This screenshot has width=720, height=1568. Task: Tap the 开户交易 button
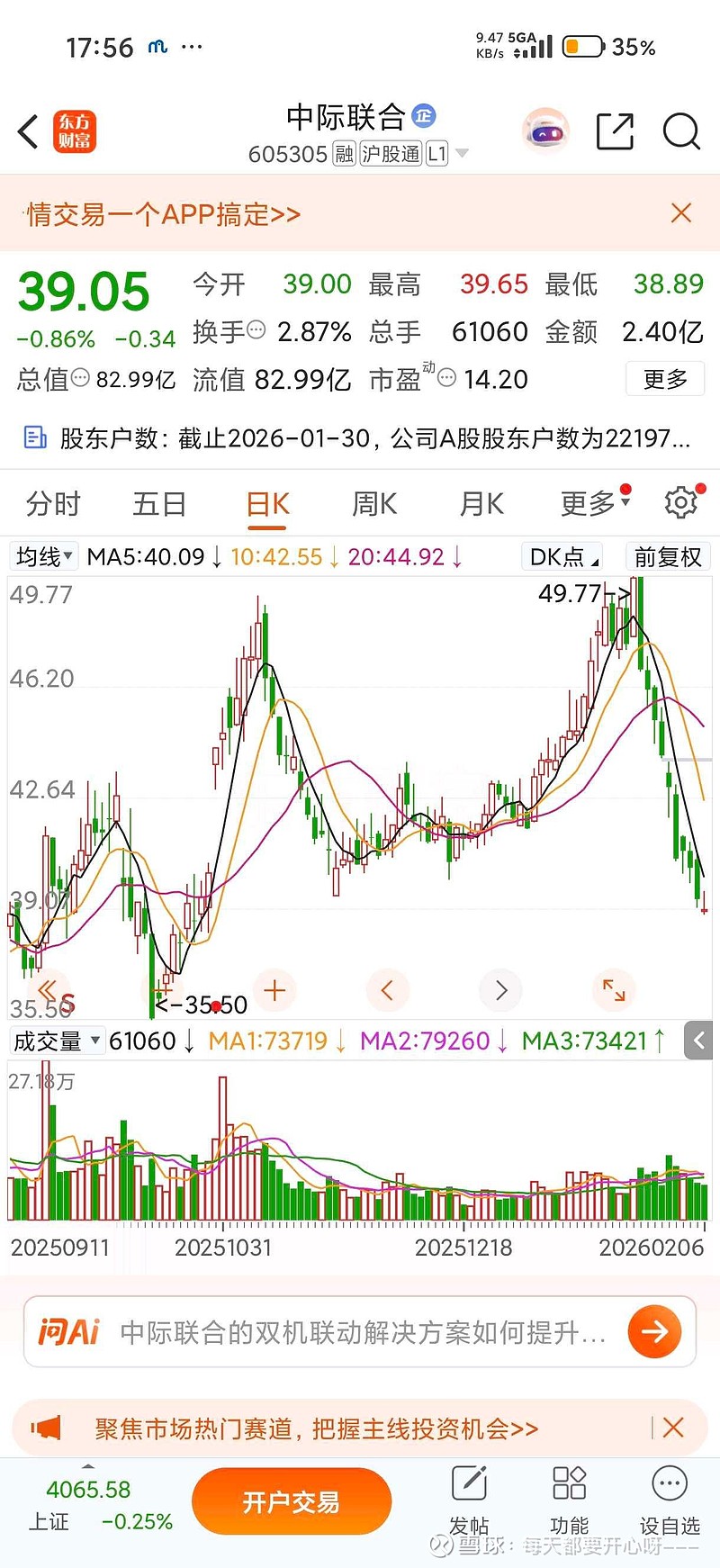(x=292, y=1500)
